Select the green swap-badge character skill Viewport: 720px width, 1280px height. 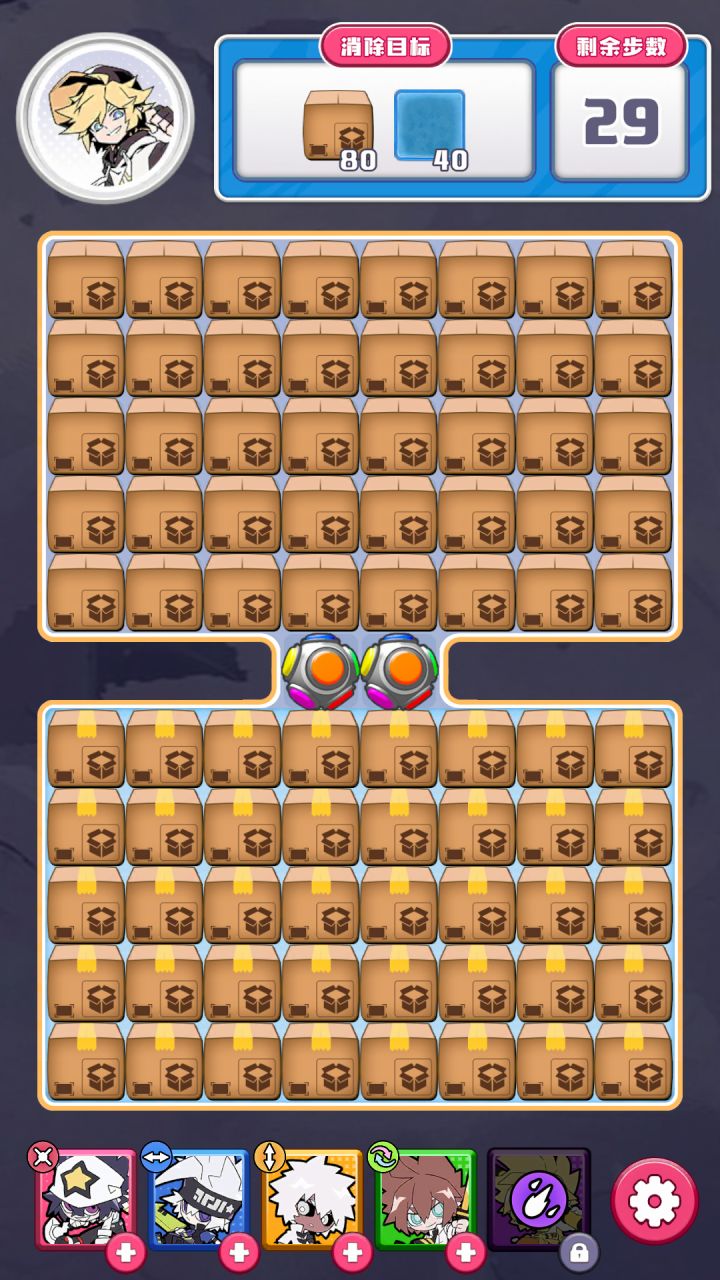coord(425,1197)
